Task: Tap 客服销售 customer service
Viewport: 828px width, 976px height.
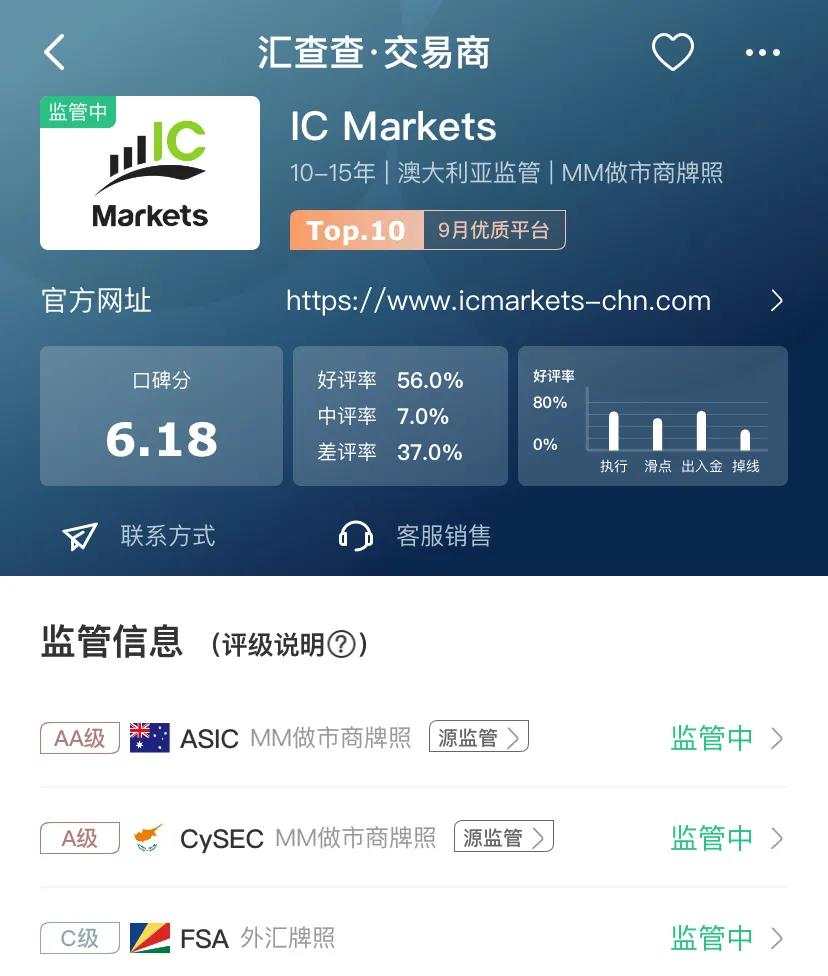Action: (415, 536)
